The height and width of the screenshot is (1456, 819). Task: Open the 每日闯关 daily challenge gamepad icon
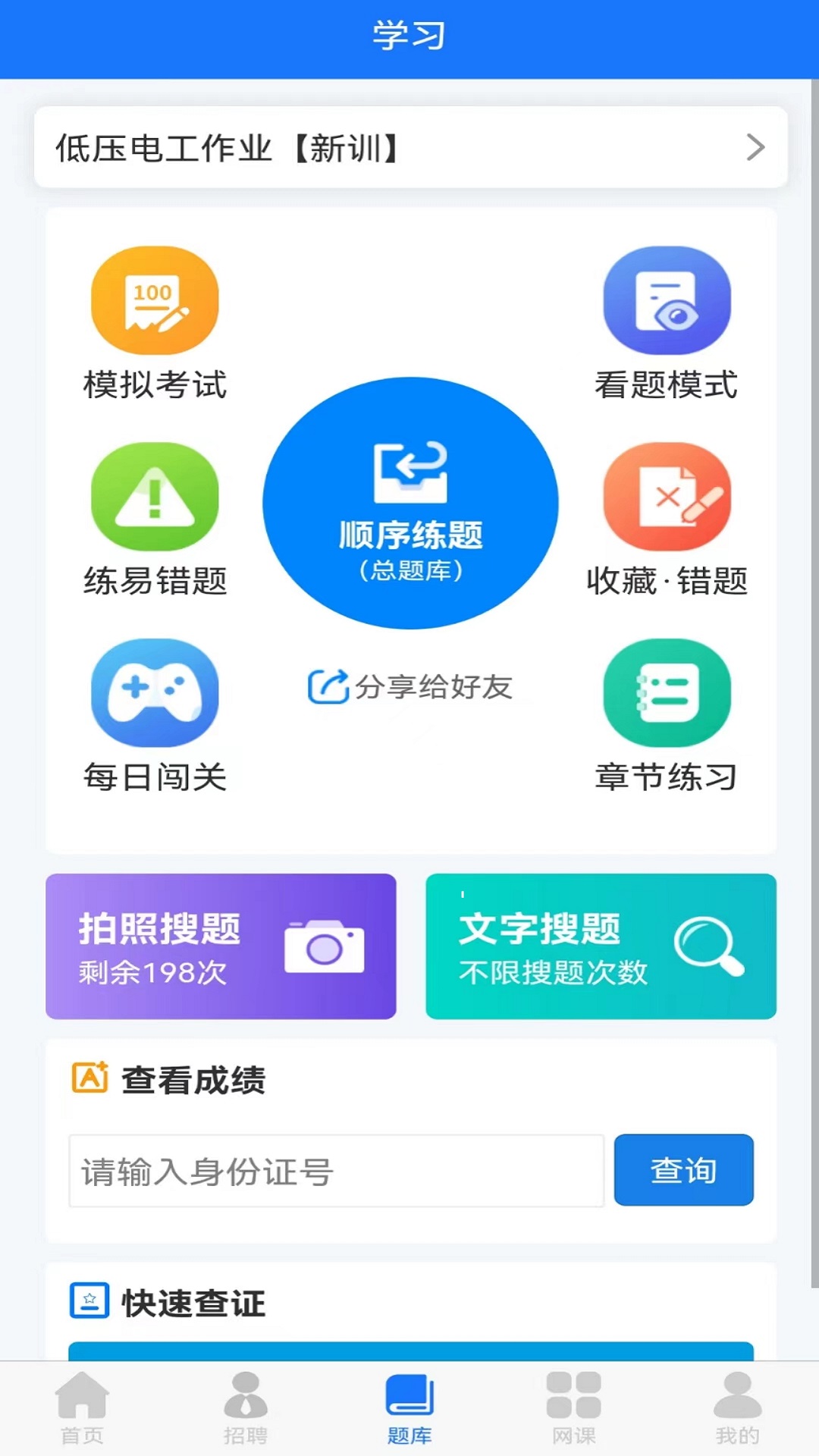(154, 692)
